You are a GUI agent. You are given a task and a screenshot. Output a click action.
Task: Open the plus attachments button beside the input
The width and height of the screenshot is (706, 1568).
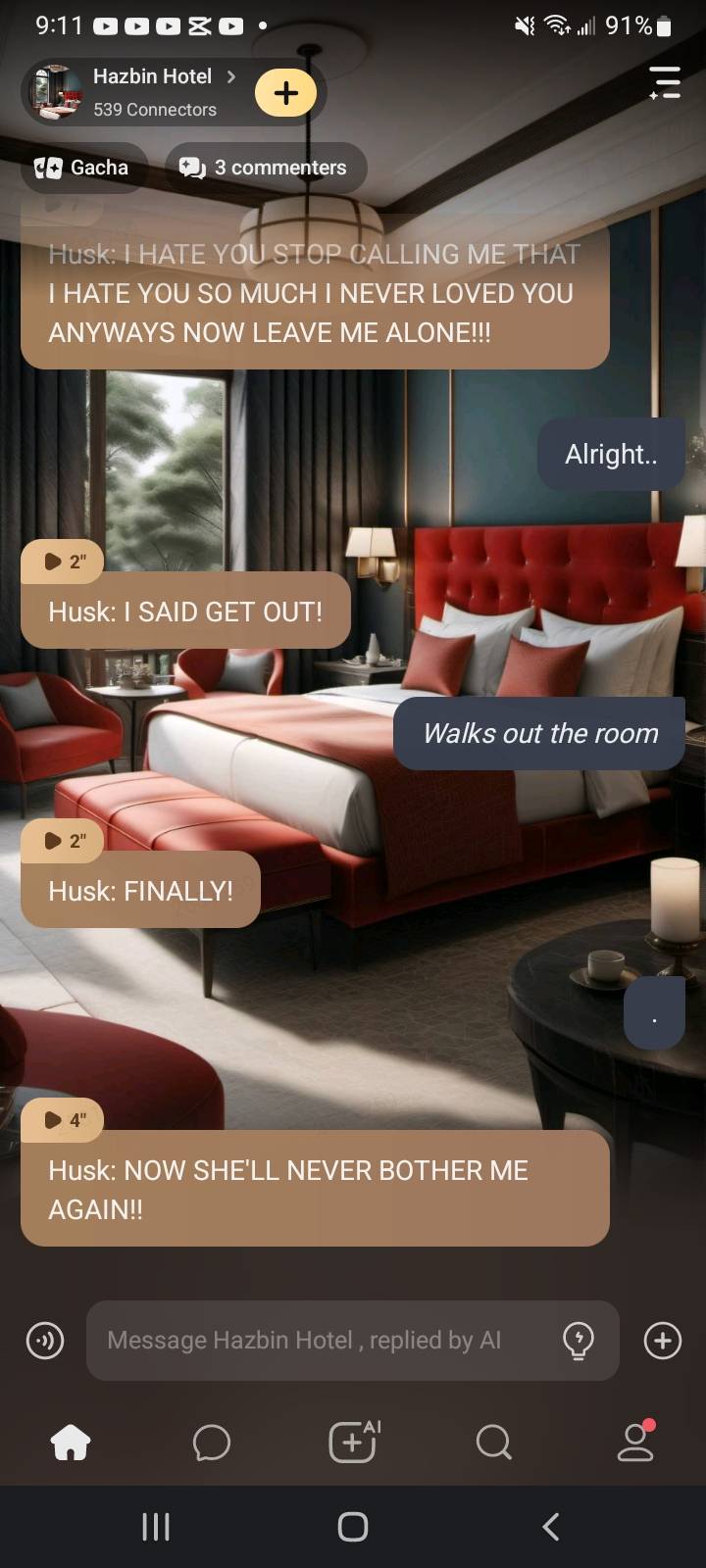click(663, 1341)
